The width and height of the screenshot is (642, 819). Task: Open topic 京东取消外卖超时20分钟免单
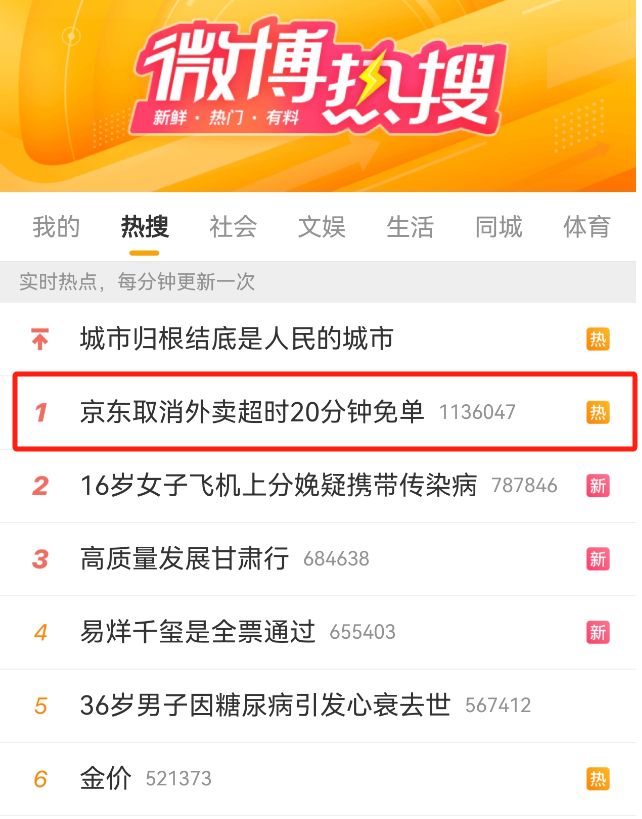[x=253, y=411]
